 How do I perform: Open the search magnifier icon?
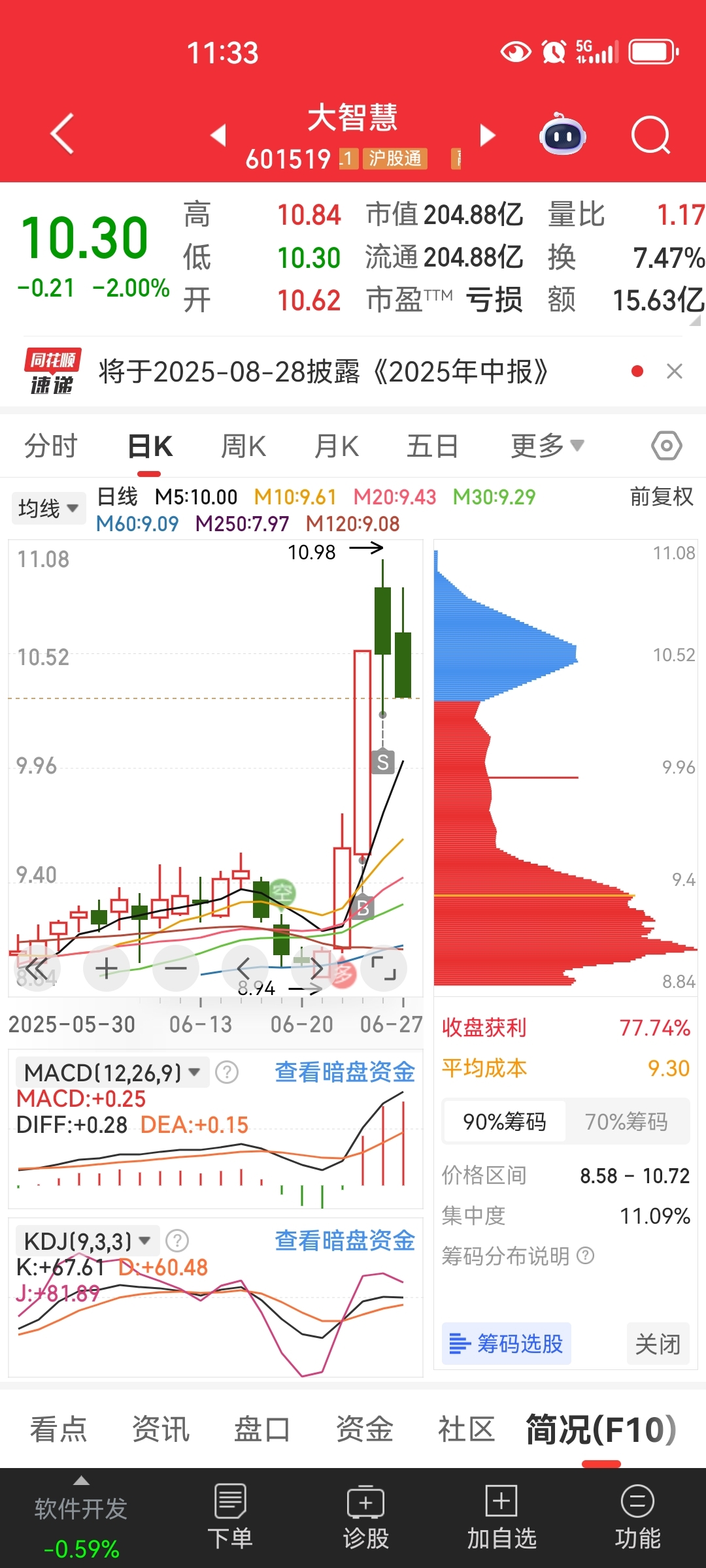click(650, 135)
